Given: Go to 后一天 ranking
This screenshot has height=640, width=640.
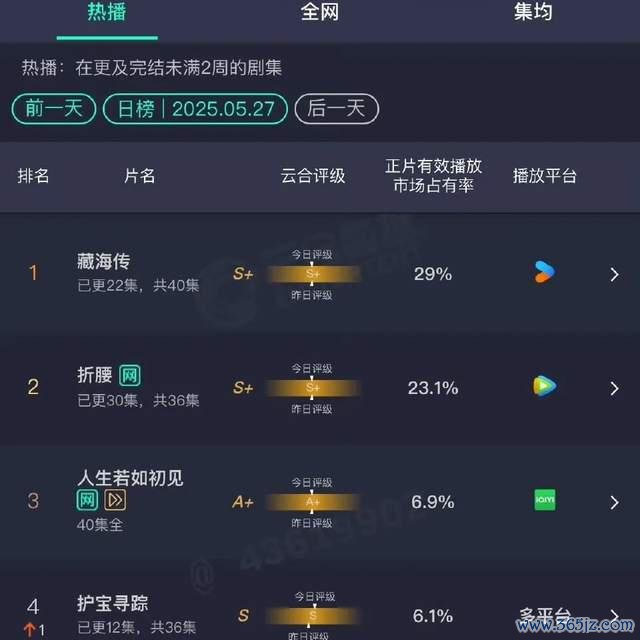Looking at the screenshot, I should pos(337,109).
